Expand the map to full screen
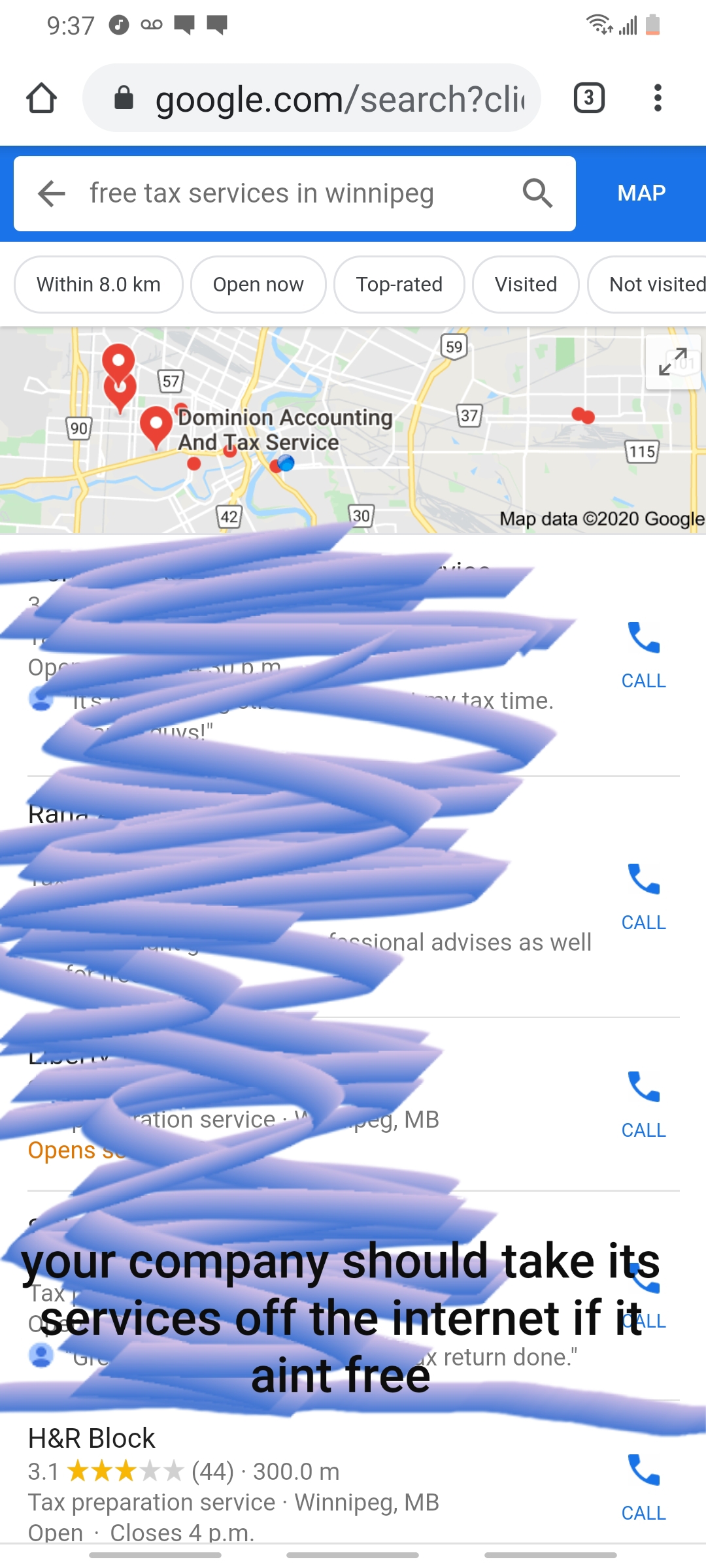706x1568 pixels. tap(673, 362)
